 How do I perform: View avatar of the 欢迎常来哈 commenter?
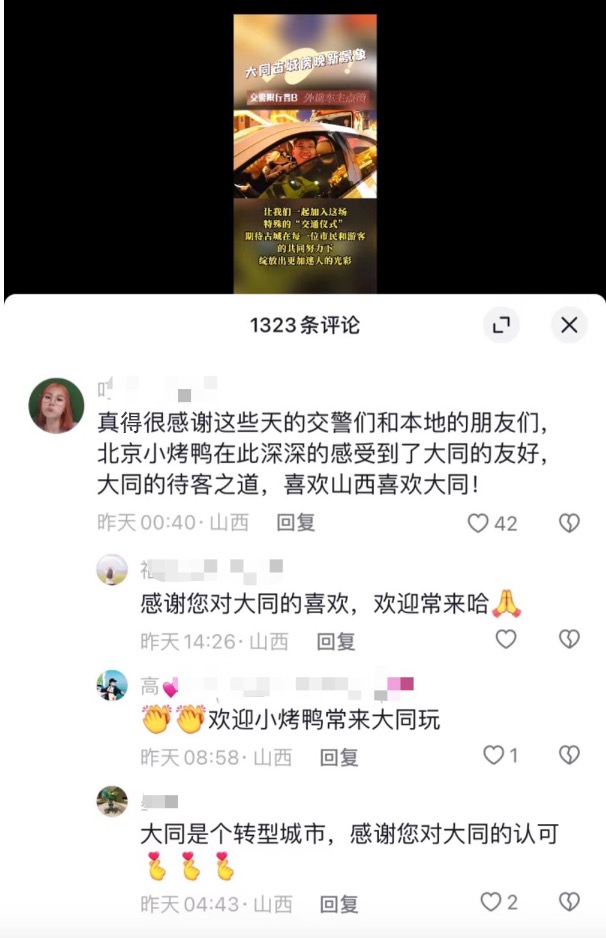tap(112, 570)
